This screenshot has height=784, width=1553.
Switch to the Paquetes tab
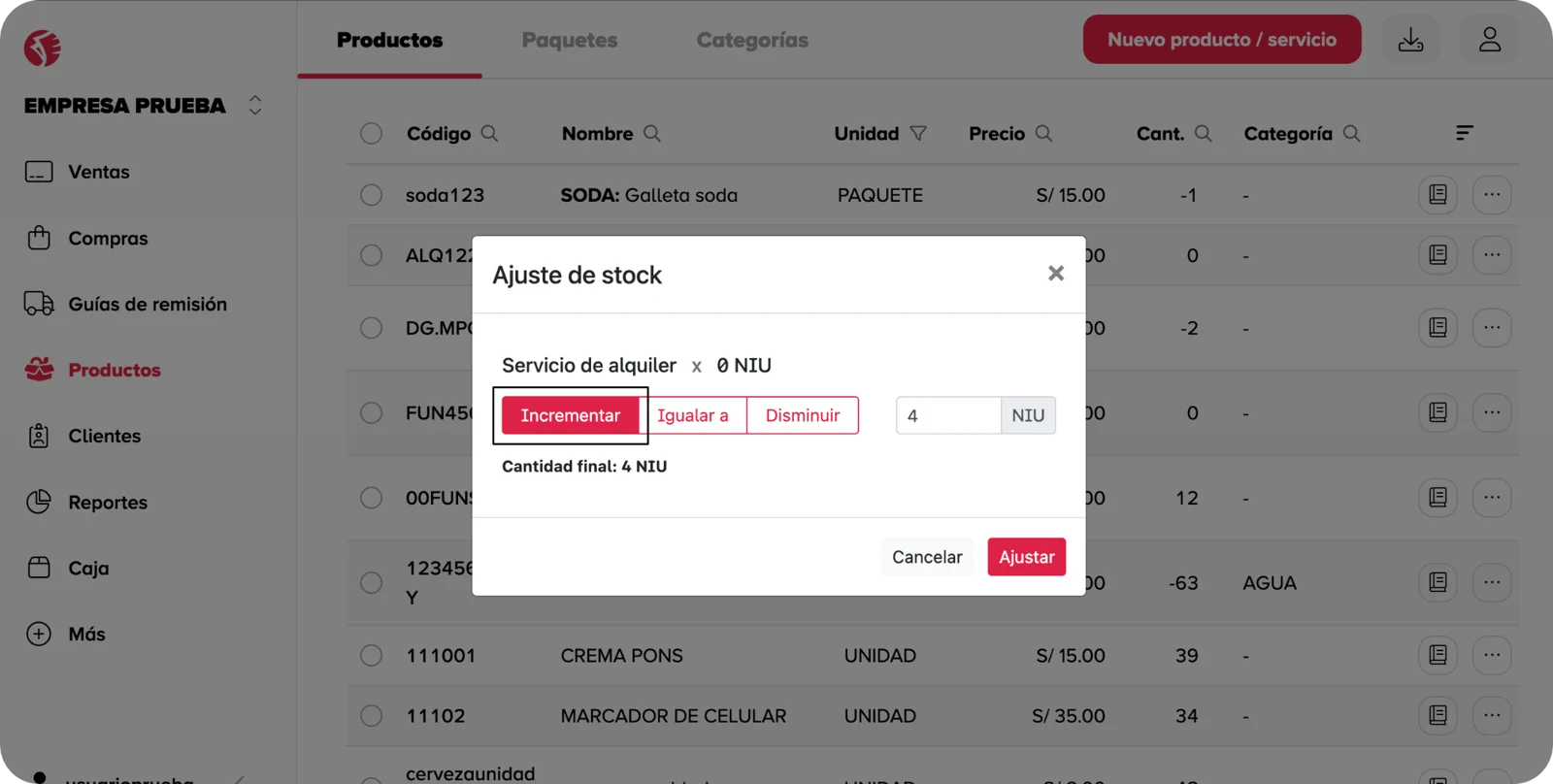[x=569, y=40]
